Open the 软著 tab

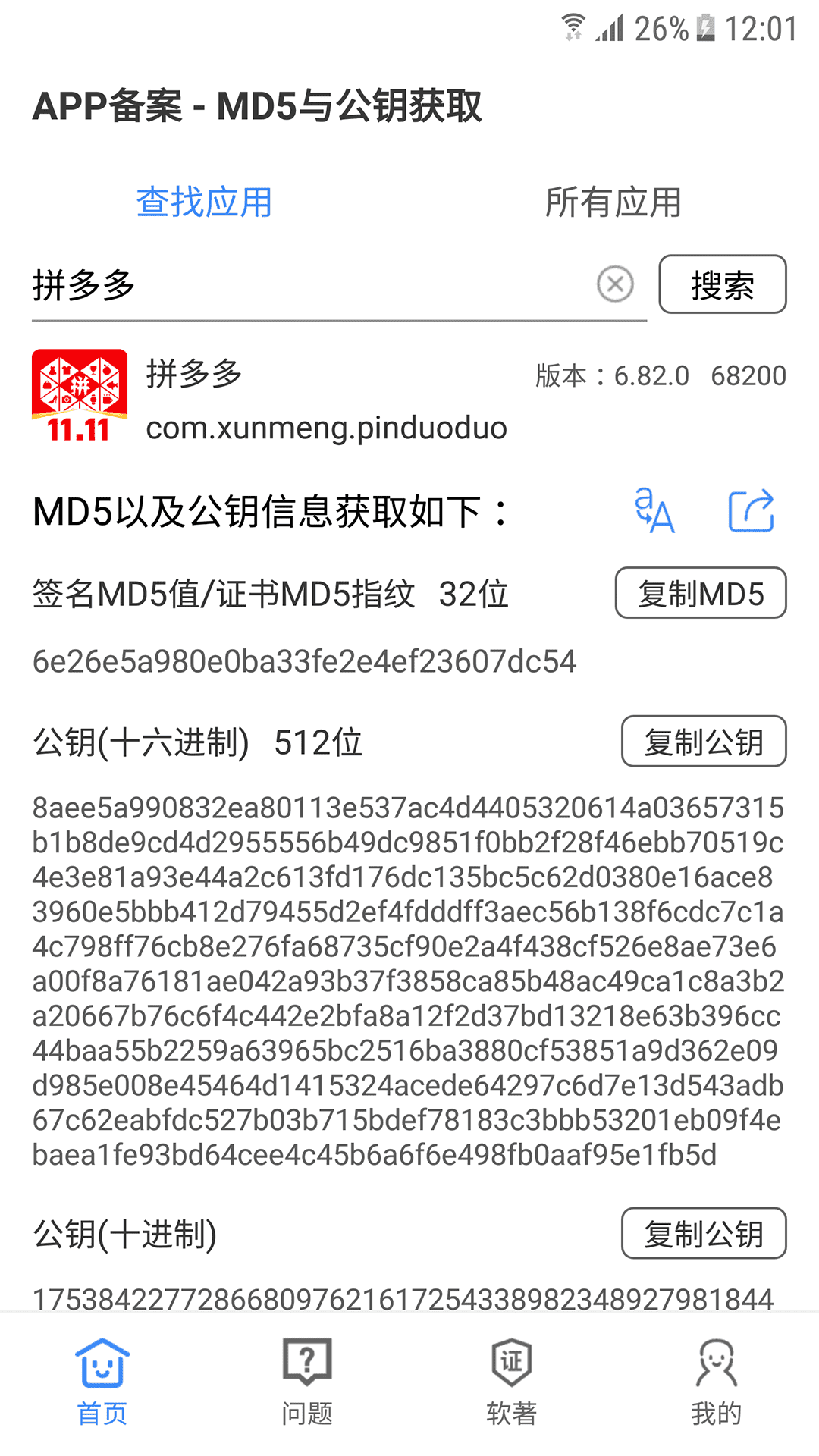(x=512, y=1383)
